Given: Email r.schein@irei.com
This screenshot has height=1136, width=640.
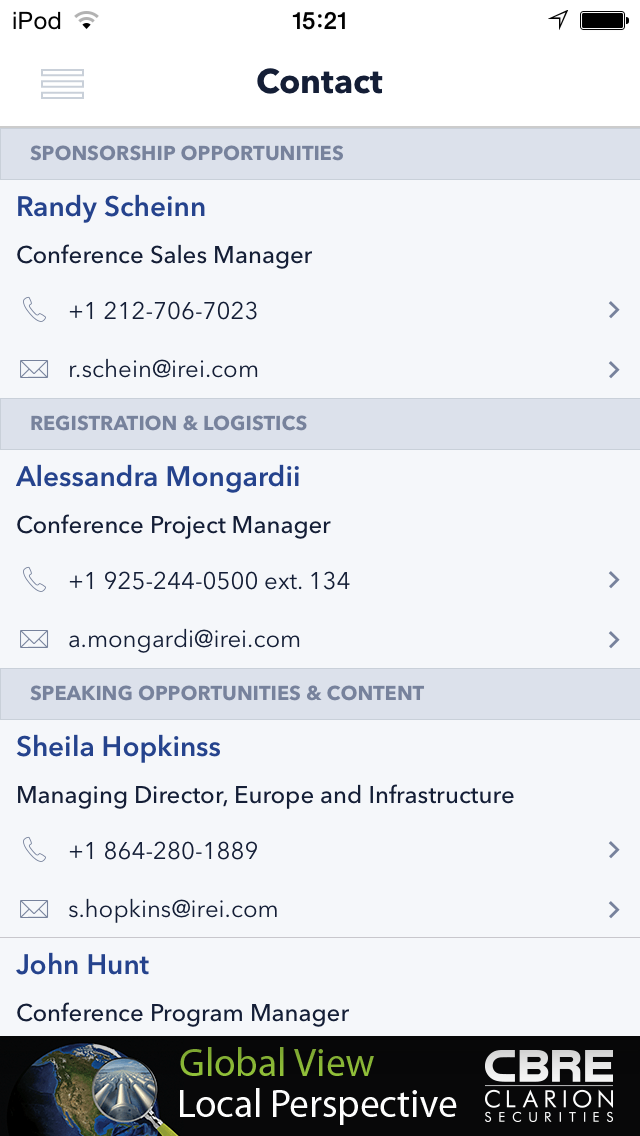Looking at the screenshot, I should 320,369.
